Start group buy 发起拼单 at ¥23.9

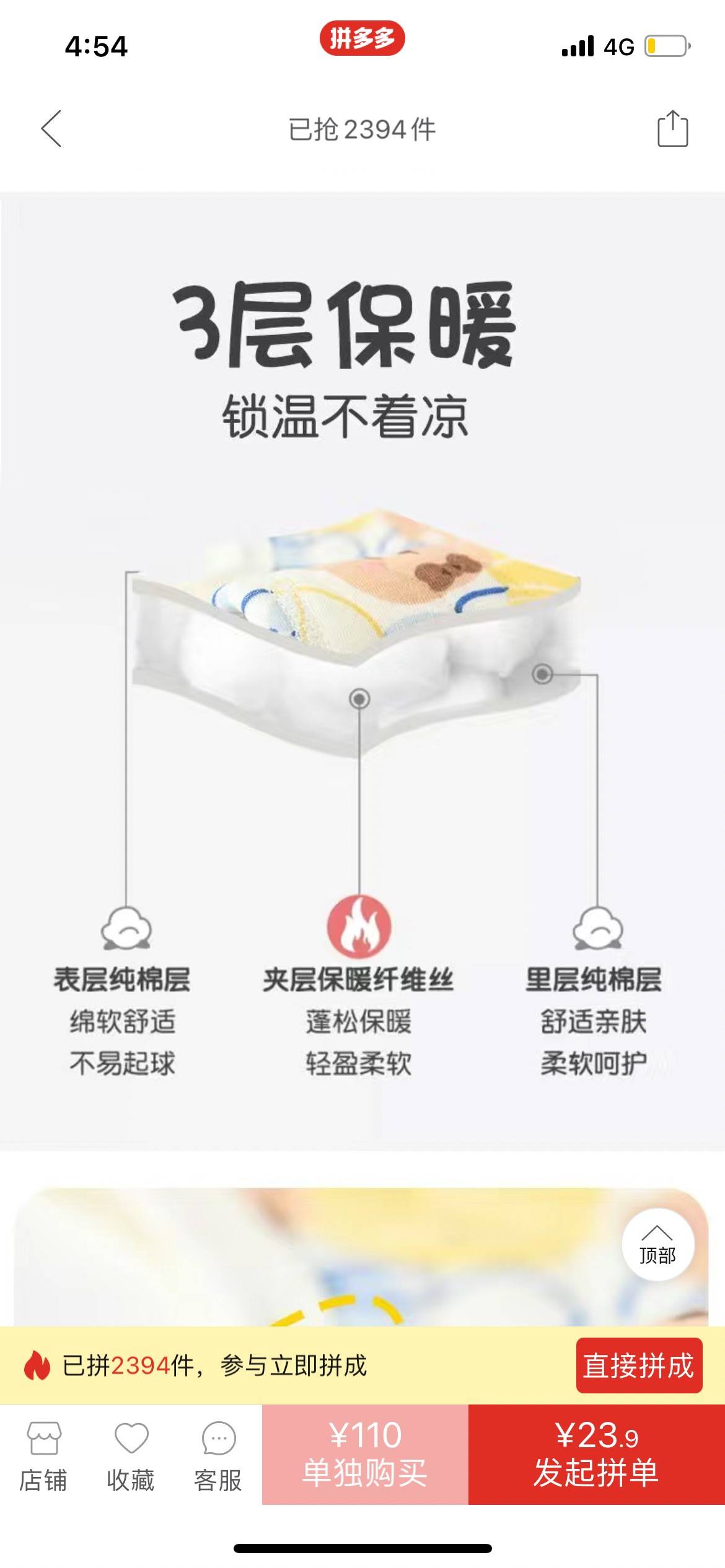pyautogui.click(x=596, y=1454)
